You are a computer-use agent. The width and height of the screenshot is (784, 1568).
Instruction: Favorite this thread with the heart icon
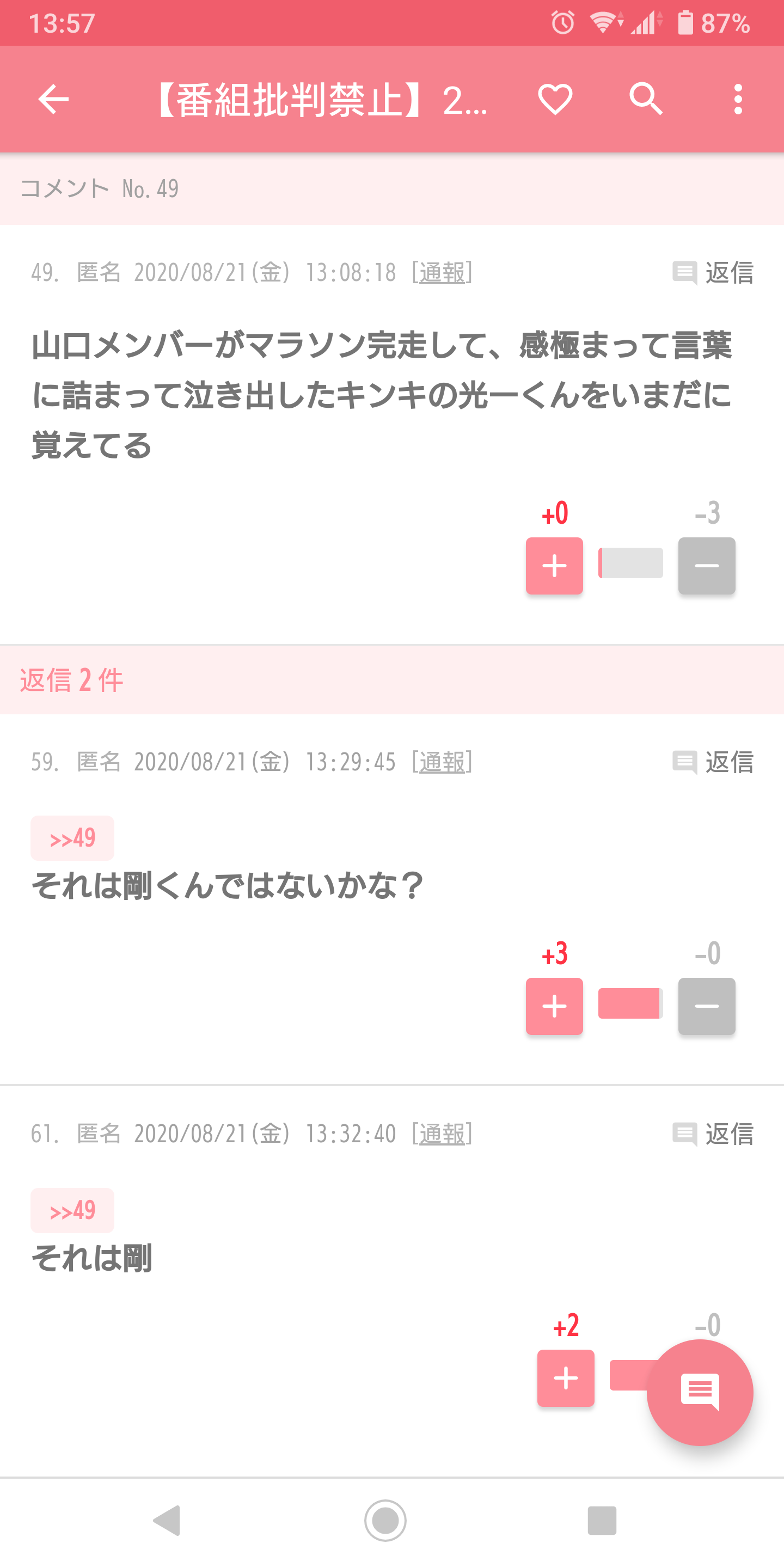point(555,99)
